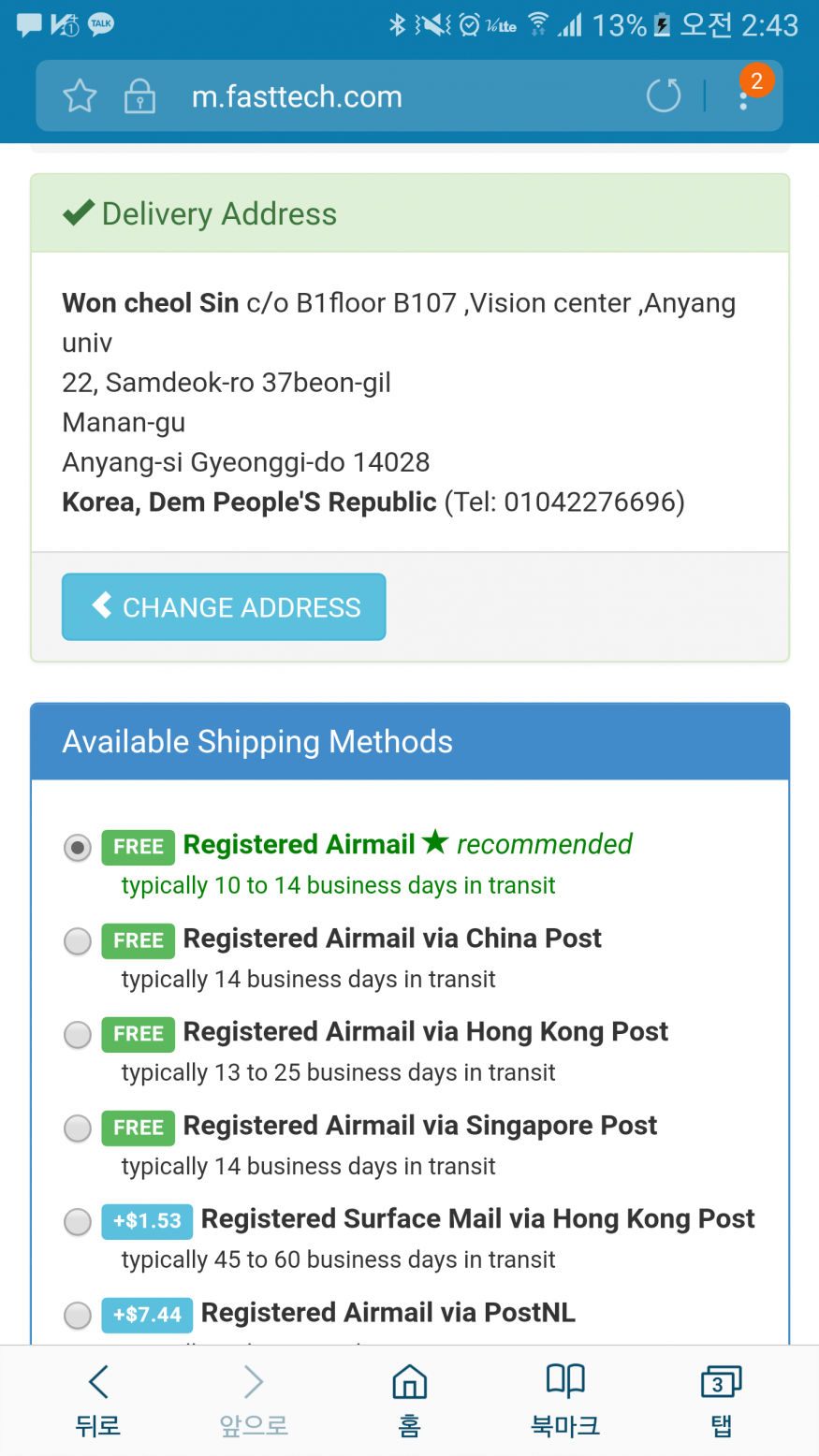Image resolution: width=819 pixels, height=1456 pixels.
Task: Select Registered Airmail via PostNL
Action: [78, 1316]
